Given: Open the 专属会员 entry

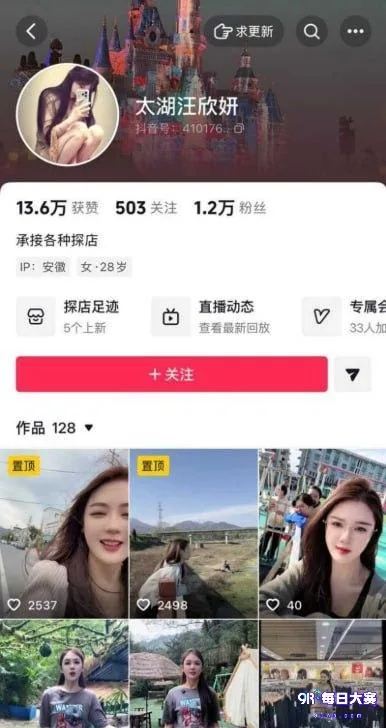Looking at the screenshot, I should click(344, 316).
